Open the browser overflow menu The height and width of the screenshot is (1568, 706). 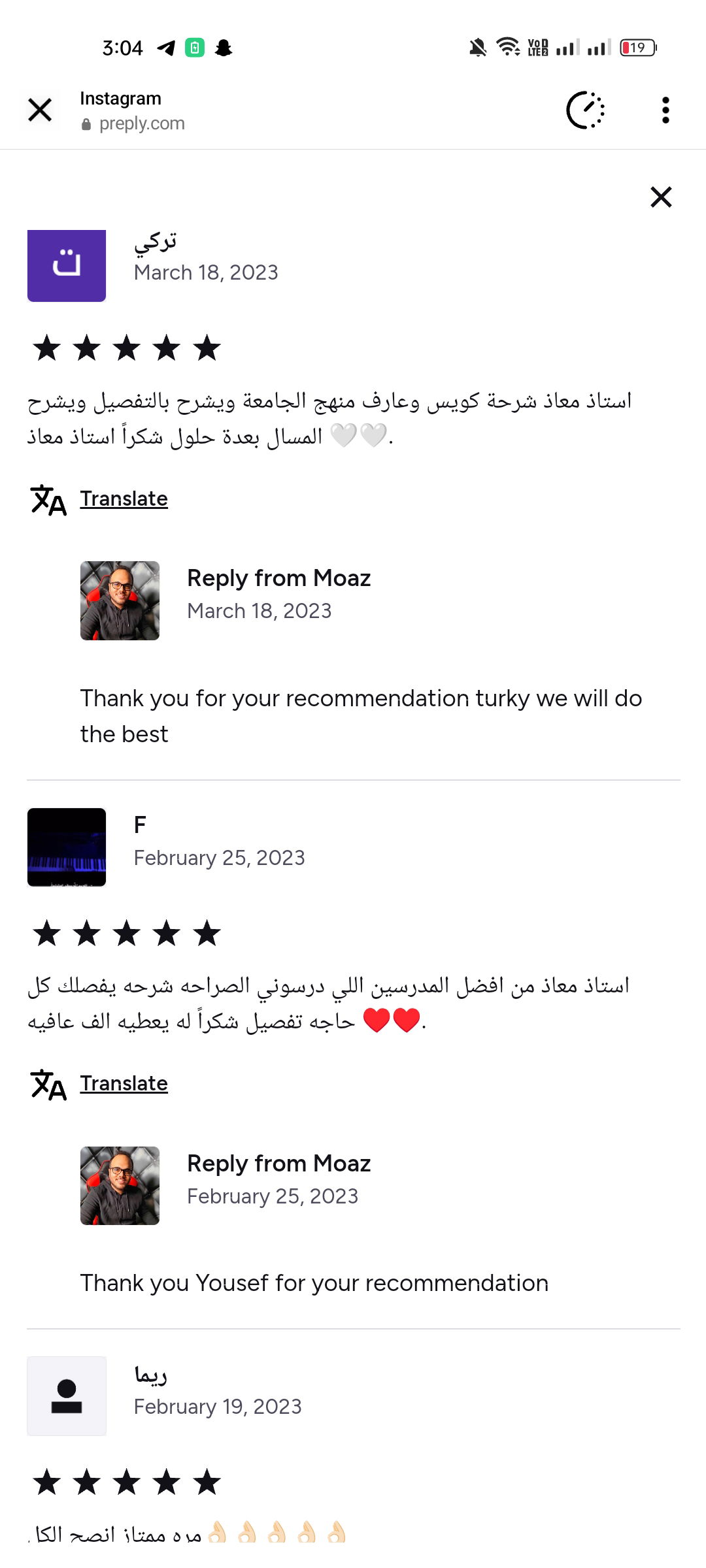pyautogui.click(x=665, y=110)
